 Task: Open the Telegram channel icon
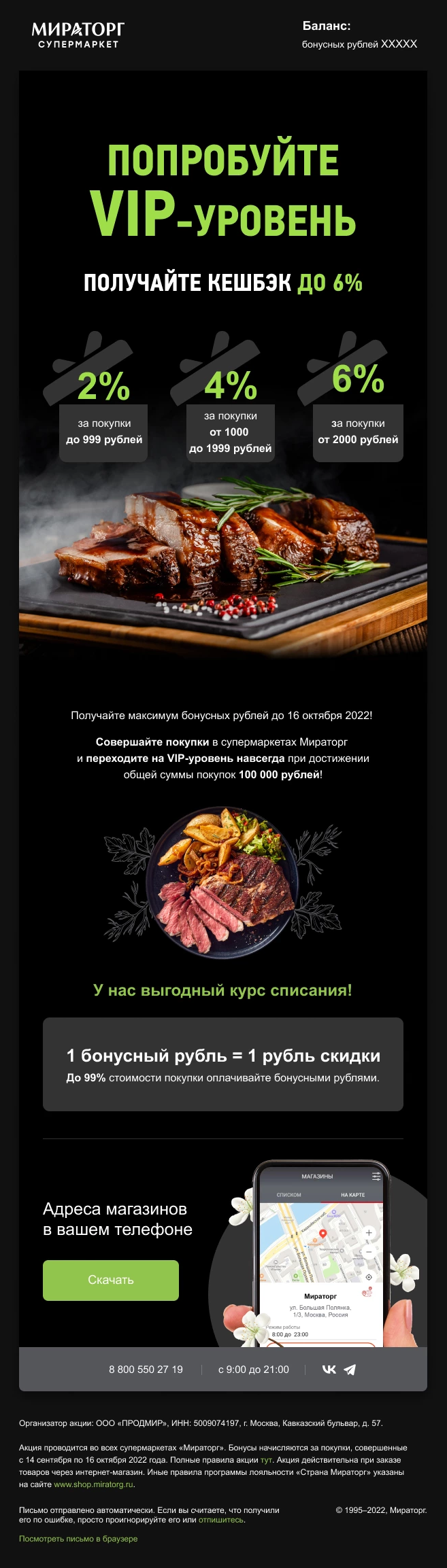click(350, 1369)
